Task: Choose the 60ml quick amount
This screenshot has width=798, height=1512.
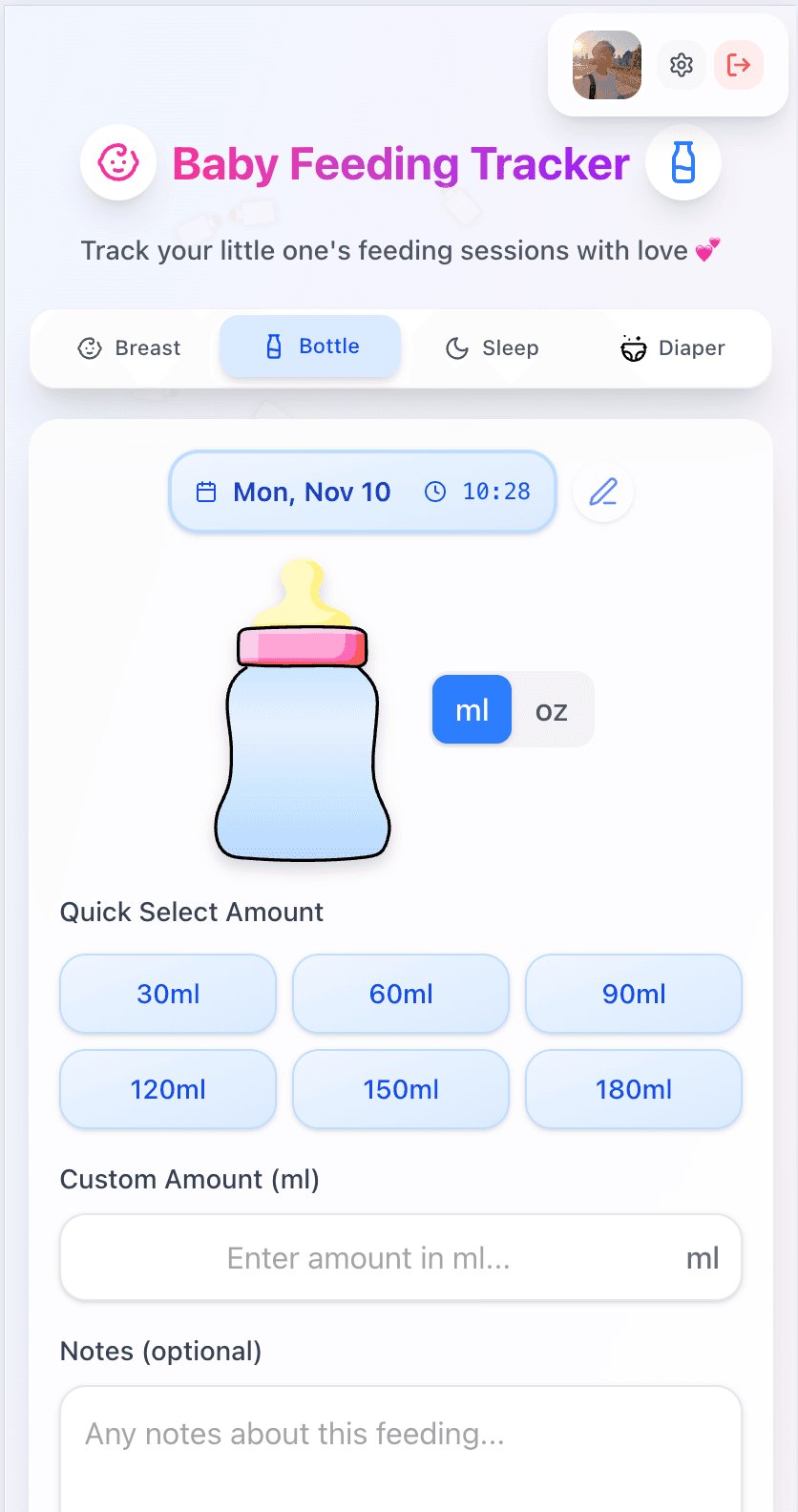Action: click(401, 994)
